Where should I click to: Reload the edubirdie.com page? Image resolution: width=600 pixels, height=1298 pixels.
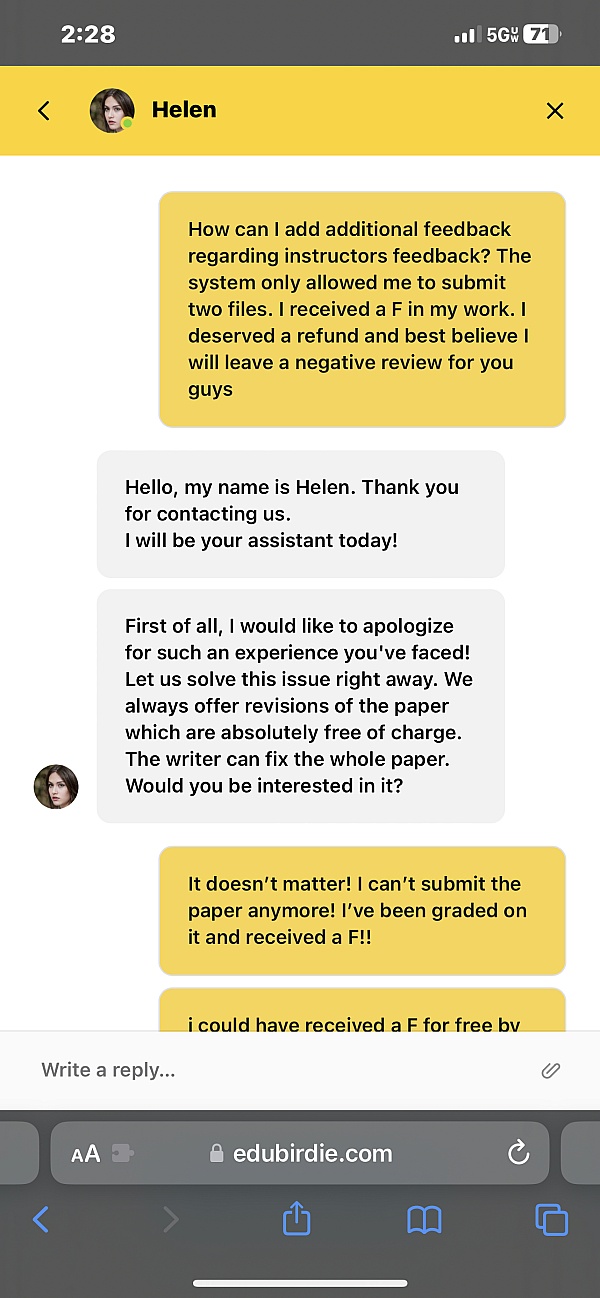click(x=518, y=1153)
